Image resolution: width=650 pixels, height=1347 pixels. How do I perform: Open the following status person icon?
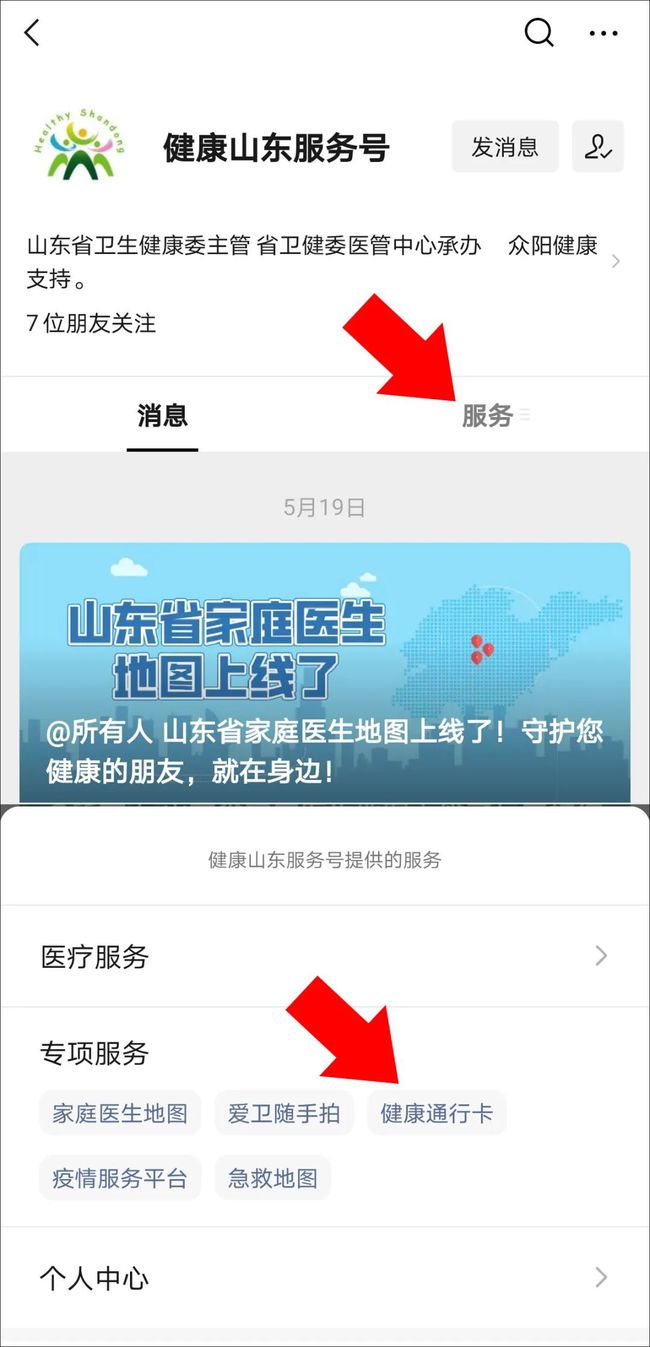[598, 147]
